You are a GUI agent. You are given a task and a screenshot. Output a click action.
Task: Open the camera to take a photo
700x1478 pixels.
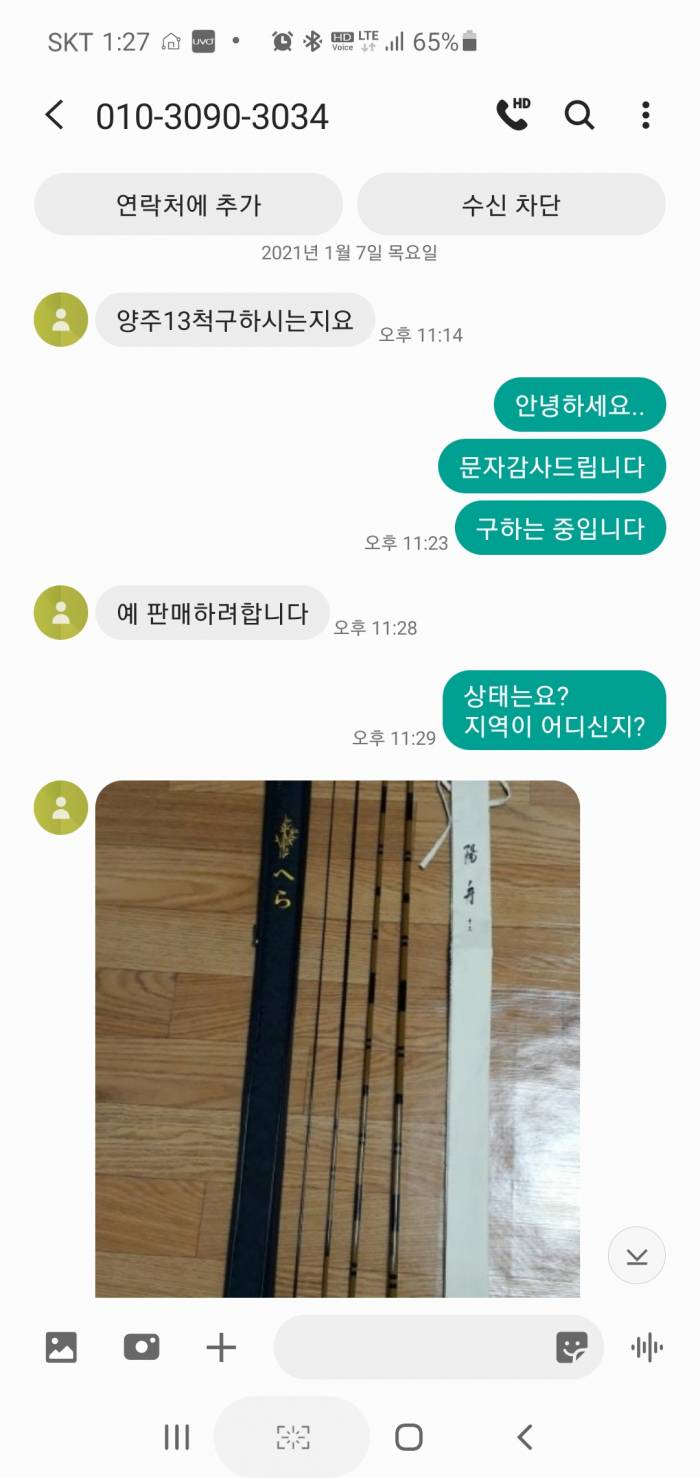tap(141, 1347)
